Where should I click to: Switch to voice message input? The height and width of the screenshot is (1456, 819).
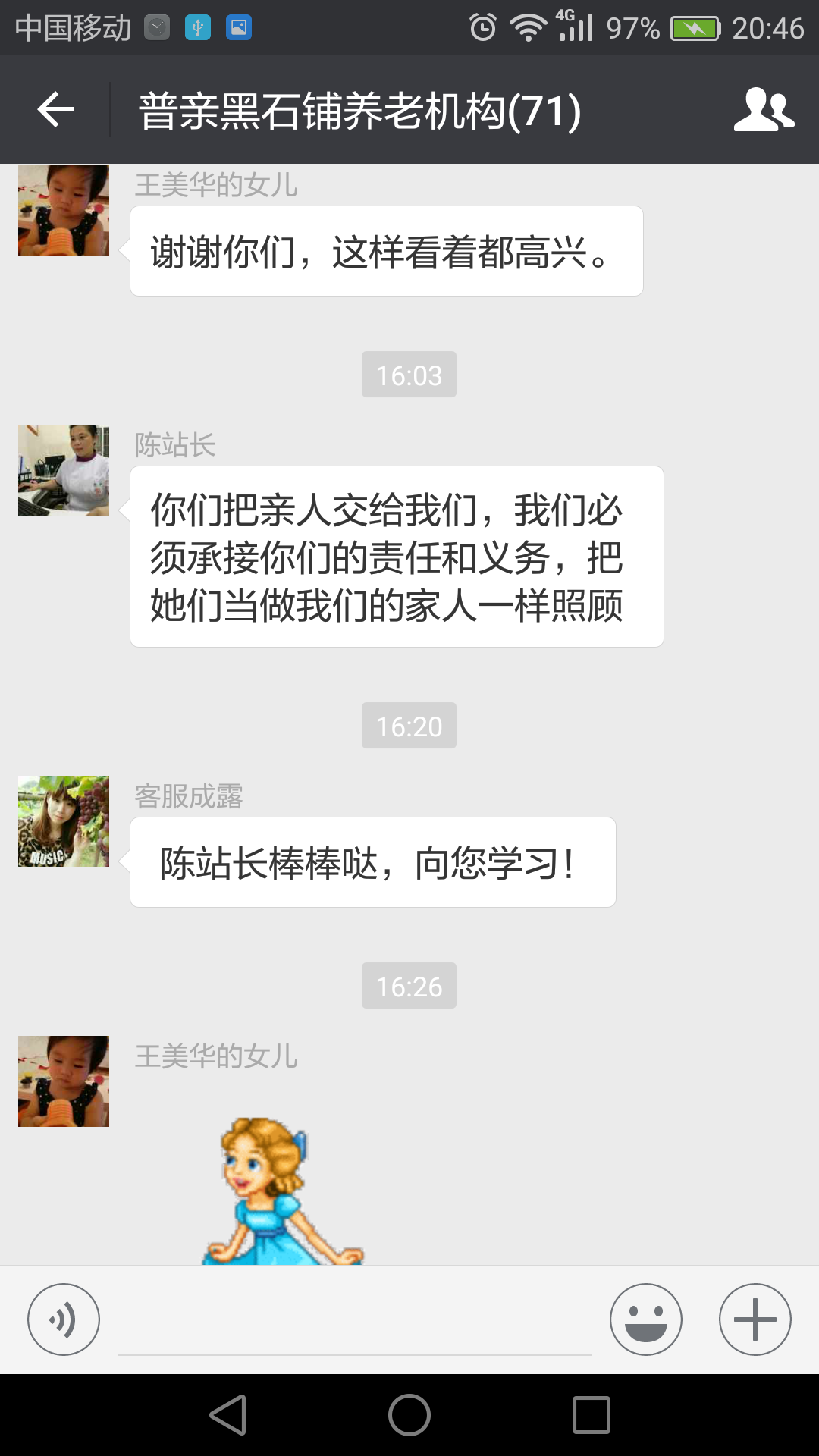[64, 1319]
